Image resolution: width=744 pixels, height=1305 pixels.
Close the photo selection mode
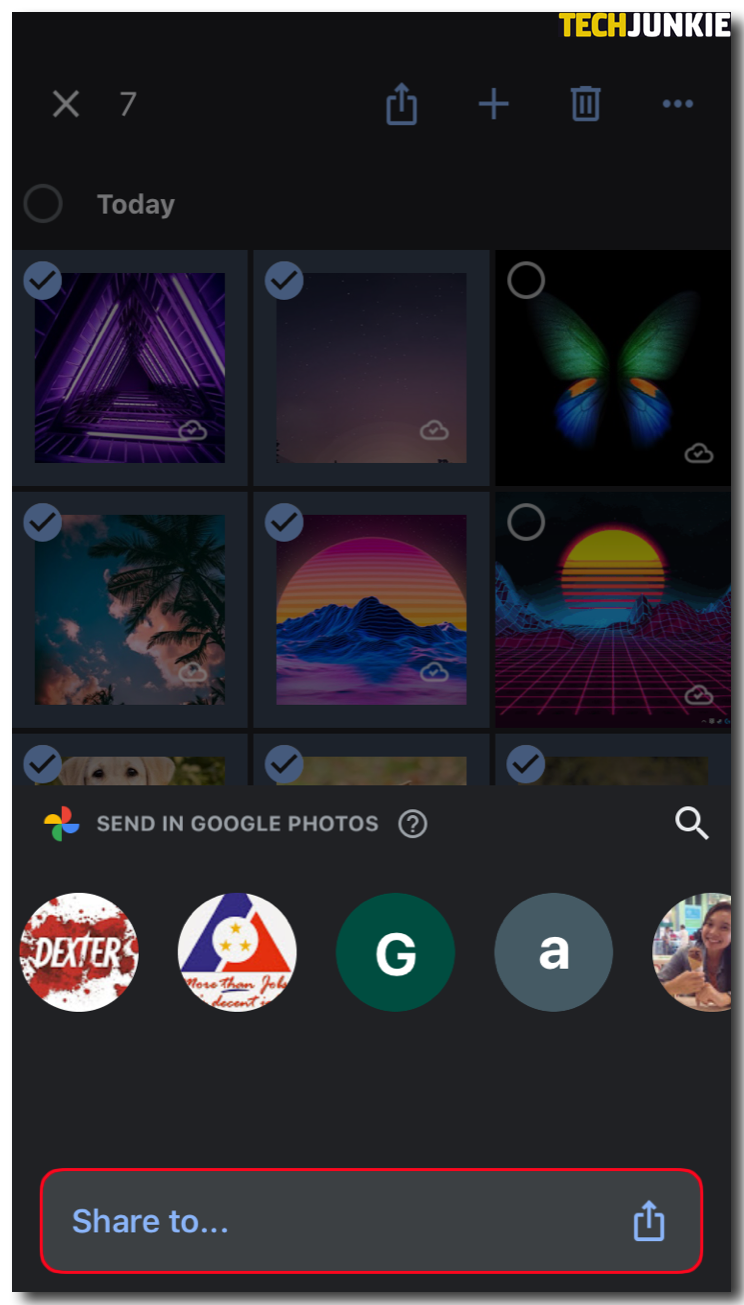point(66,104)
